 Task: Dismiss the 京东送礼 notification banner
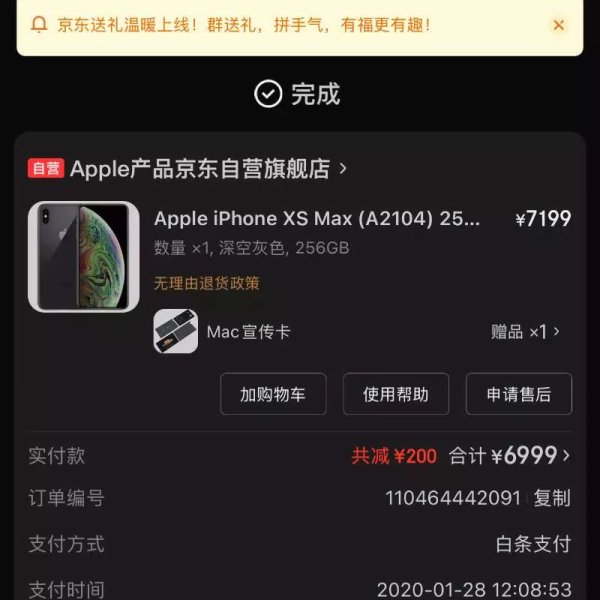(x=558, y=25)
